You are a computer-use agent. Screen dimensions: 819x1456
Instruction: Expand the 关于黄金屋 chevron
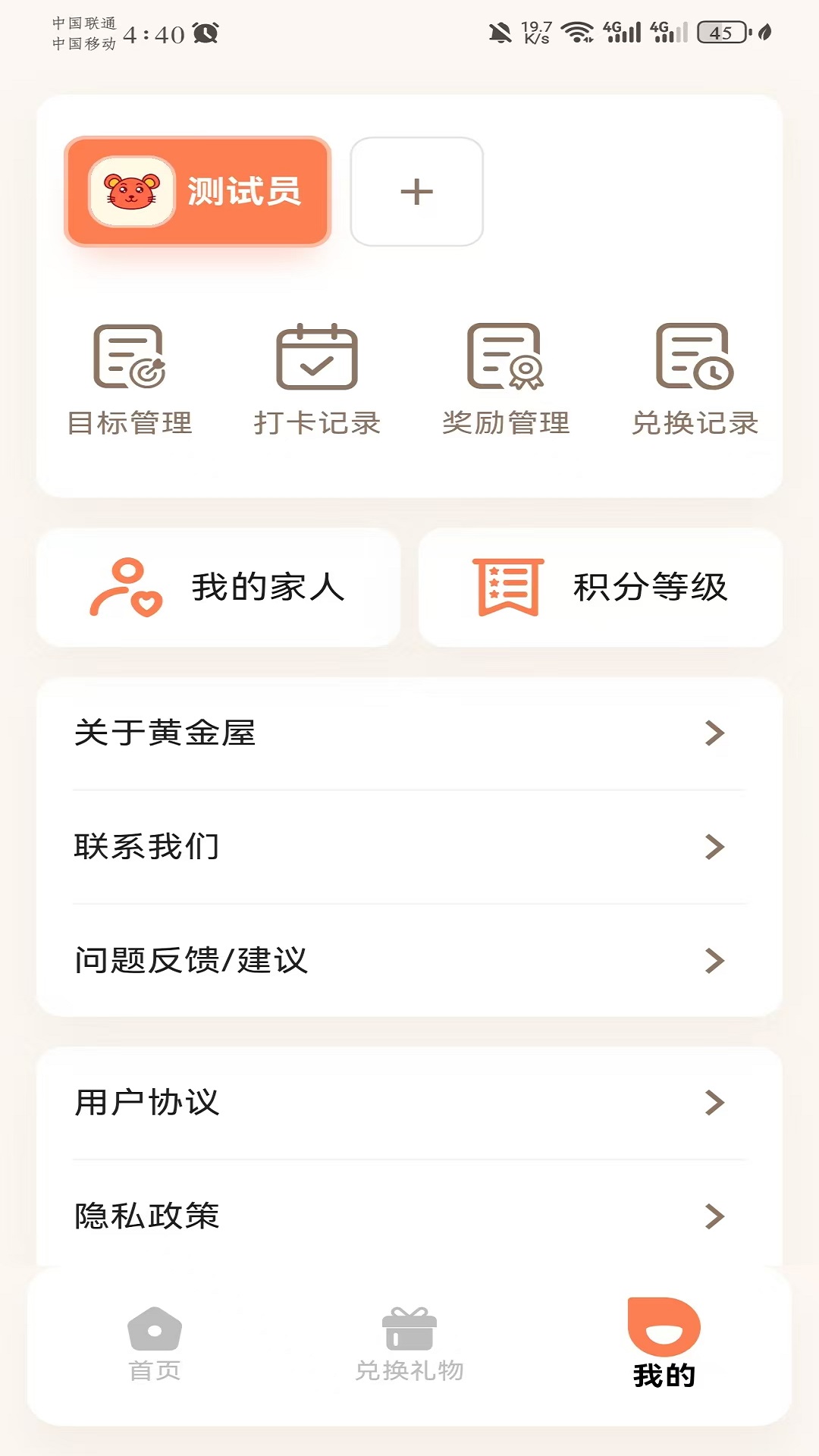(713, 734)
